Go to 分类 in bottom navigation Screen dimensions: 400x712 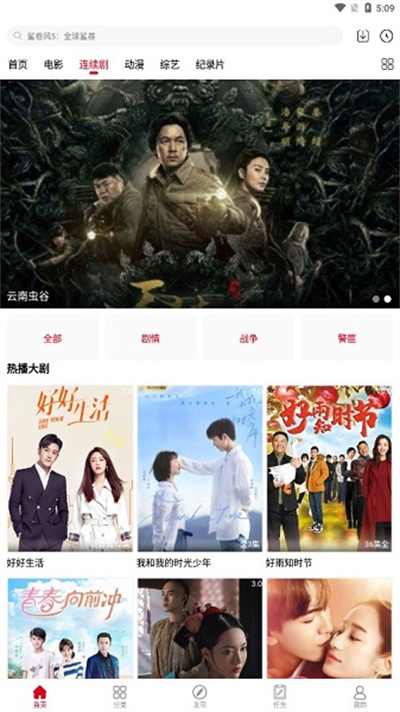coord(120,697)
